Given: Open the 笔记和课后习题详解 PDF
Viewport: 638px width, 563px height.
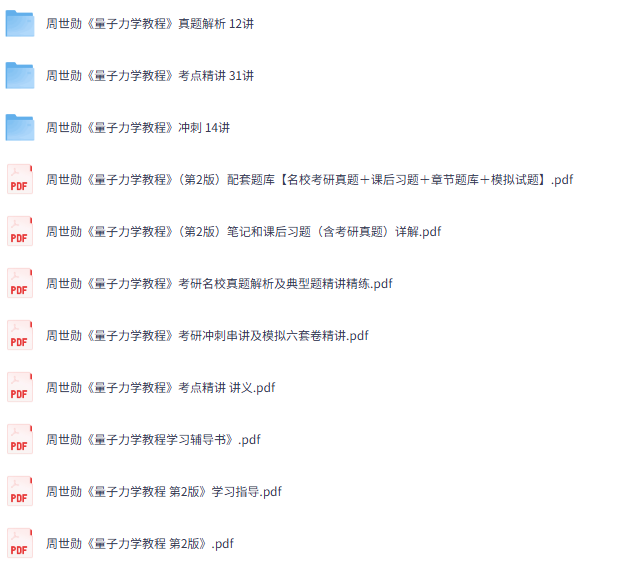Looking at the screenshot, I should 243,231.
